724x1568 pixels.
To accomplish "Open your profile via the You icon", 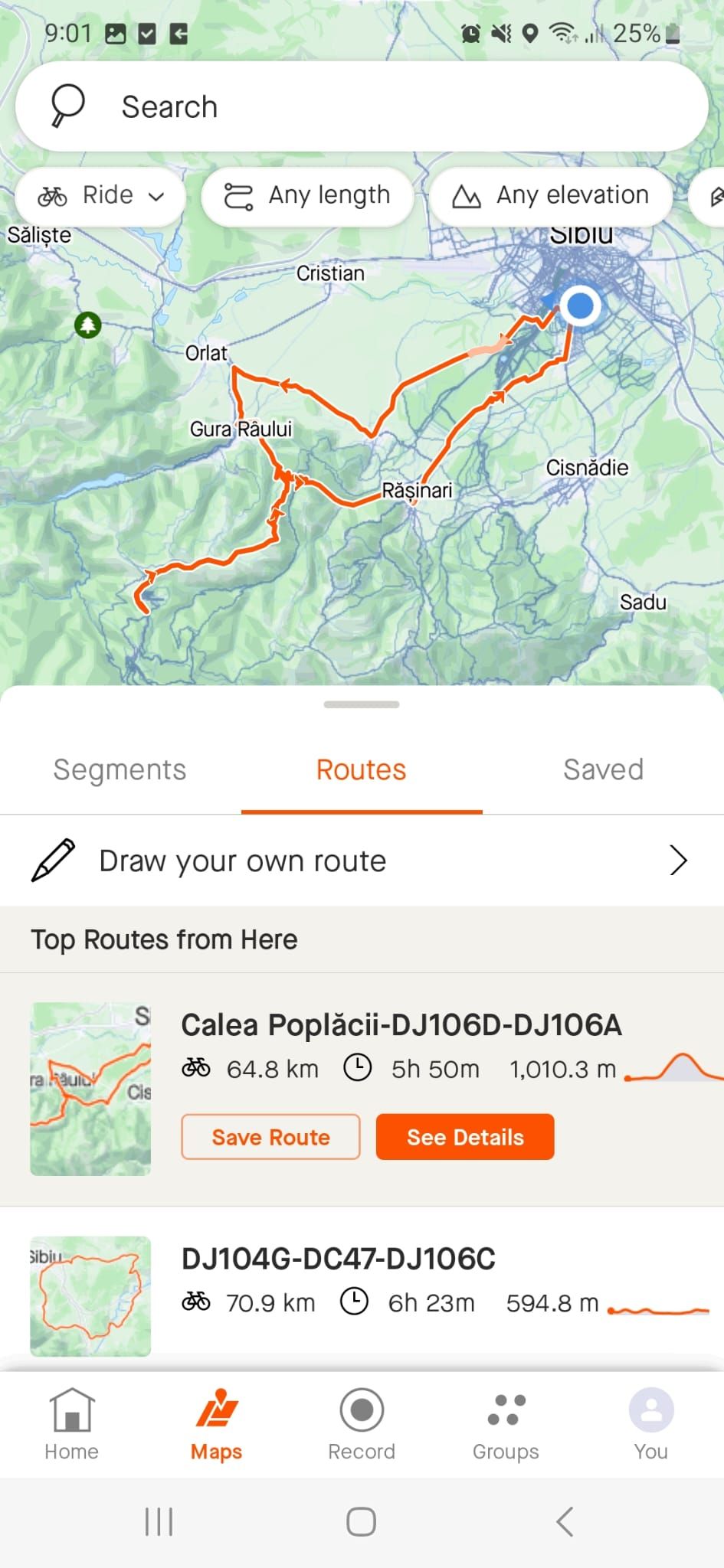I will (x=650, y=1410).
